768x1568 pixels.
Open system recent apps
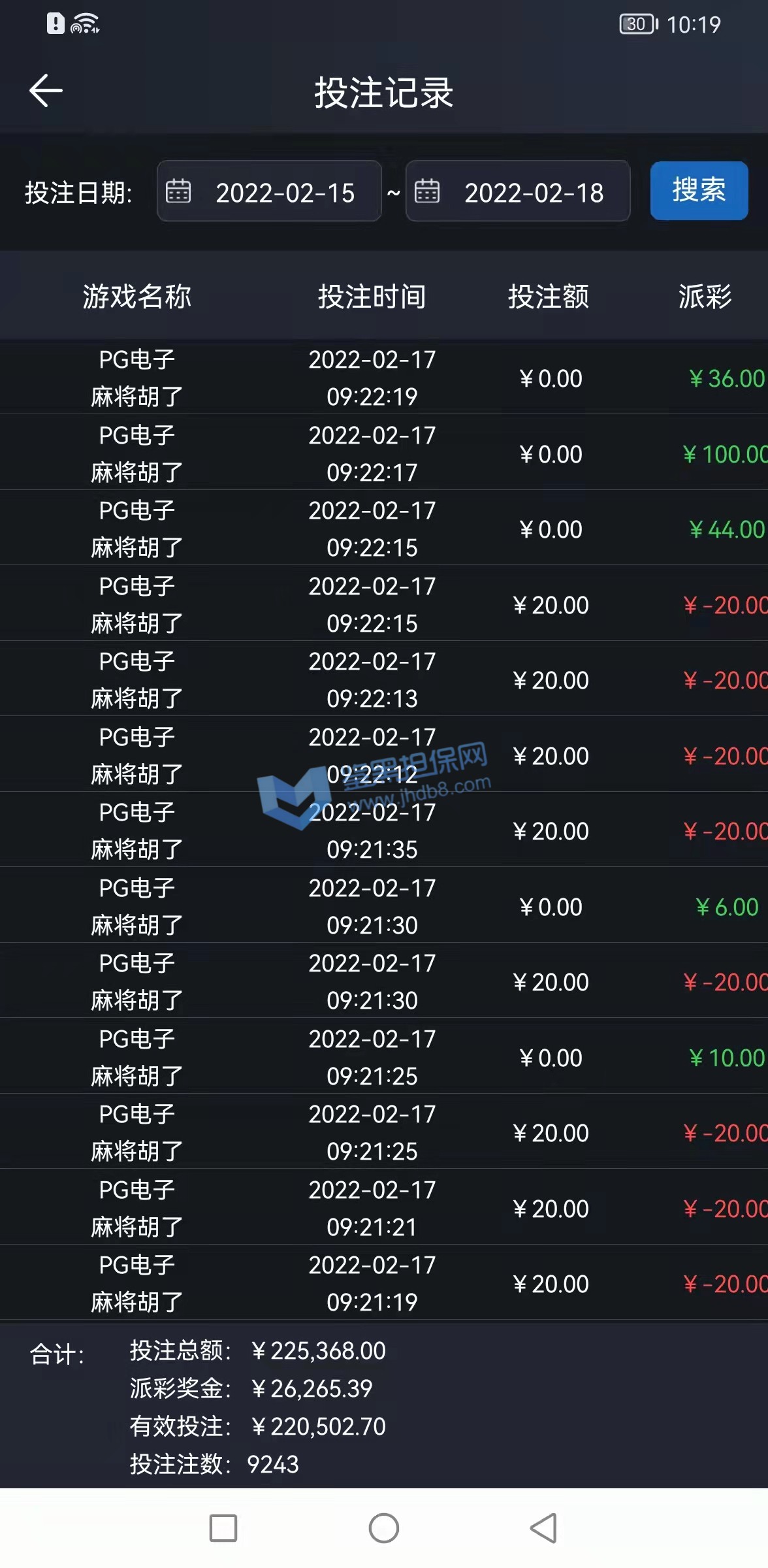click(223, 1528)
